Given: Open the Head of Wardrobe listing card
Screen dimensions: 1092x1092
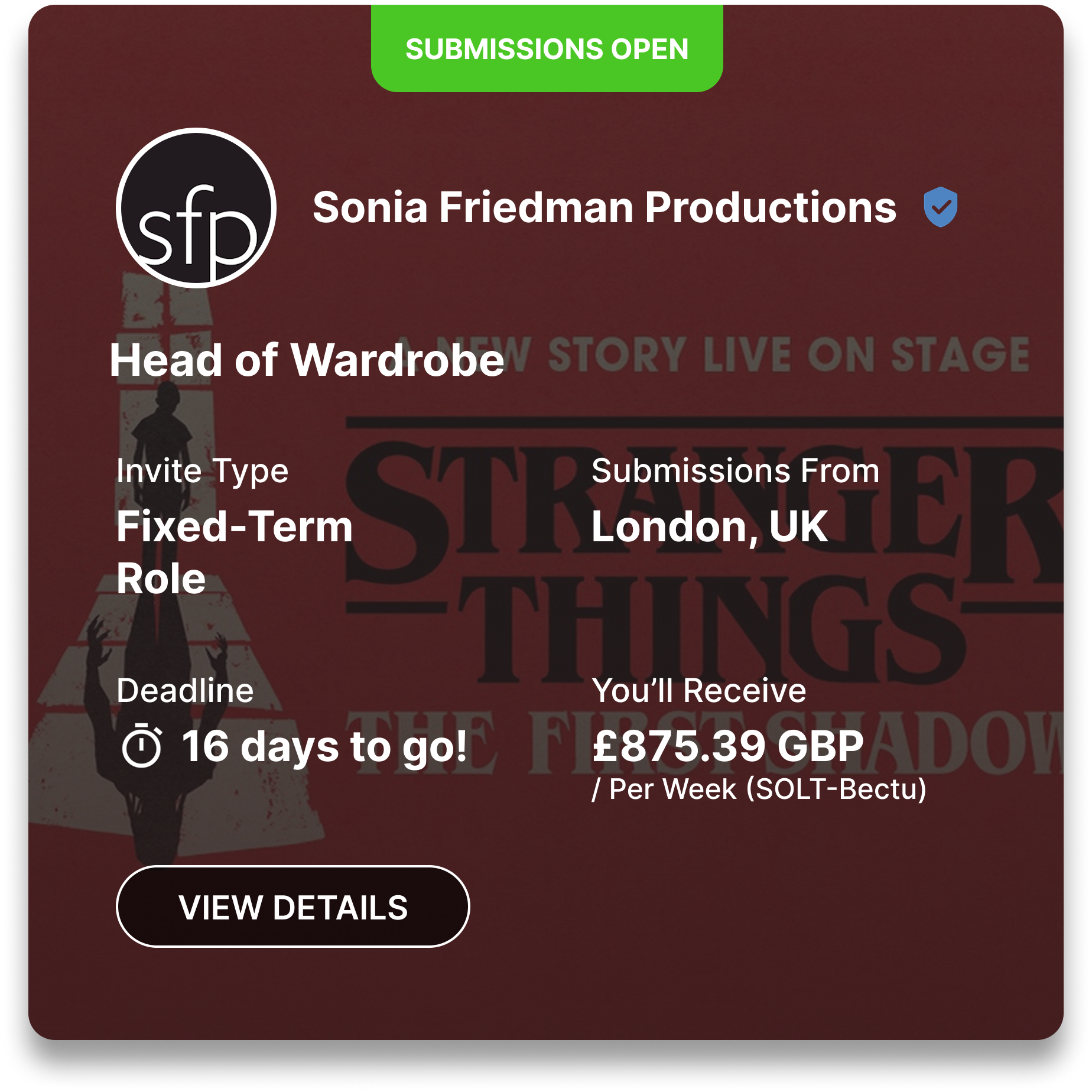Looking at the screenshot, I should 307,360.
